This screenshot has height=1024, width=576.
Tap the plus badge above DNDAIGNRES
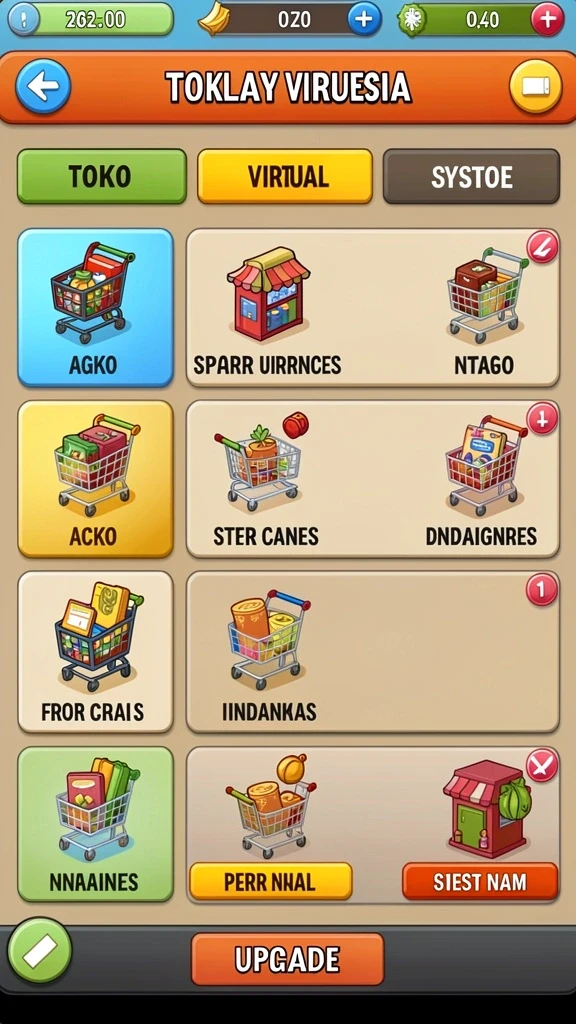tap(543, 419)
